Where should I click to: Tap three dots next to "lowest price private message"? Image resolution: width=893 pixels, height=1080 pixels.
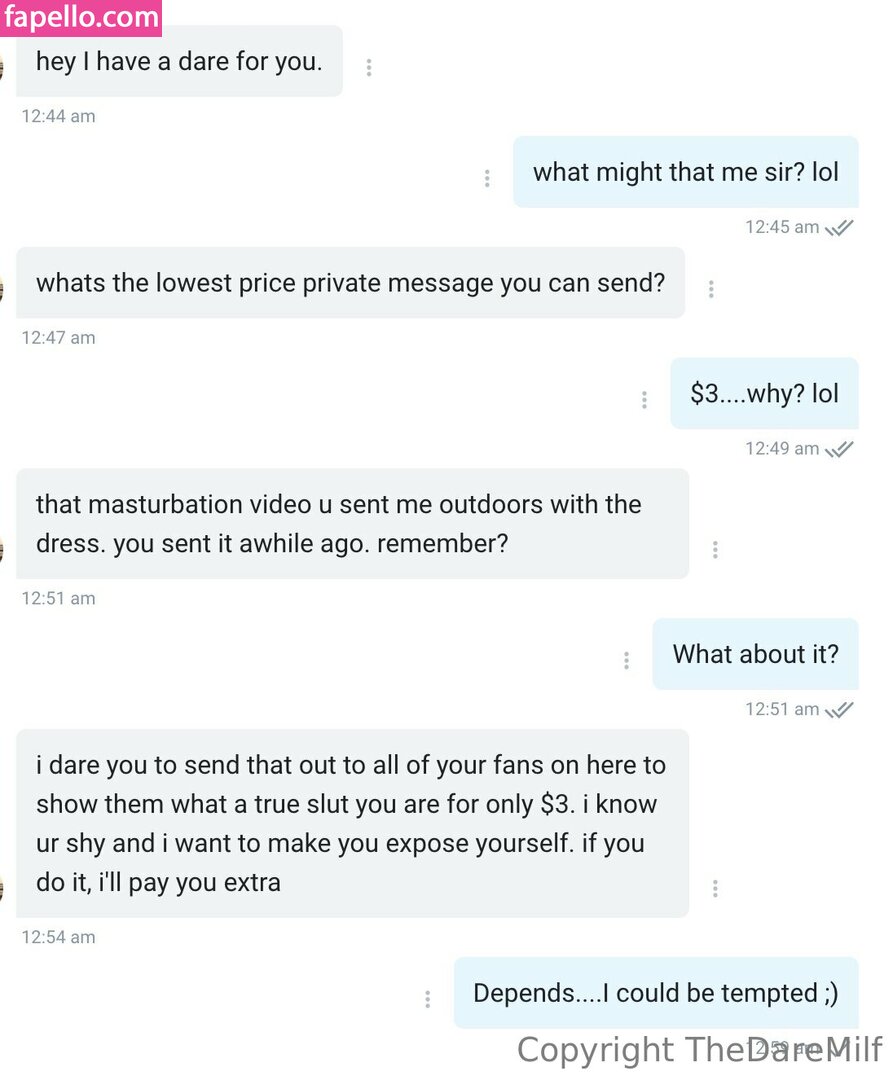711,289
